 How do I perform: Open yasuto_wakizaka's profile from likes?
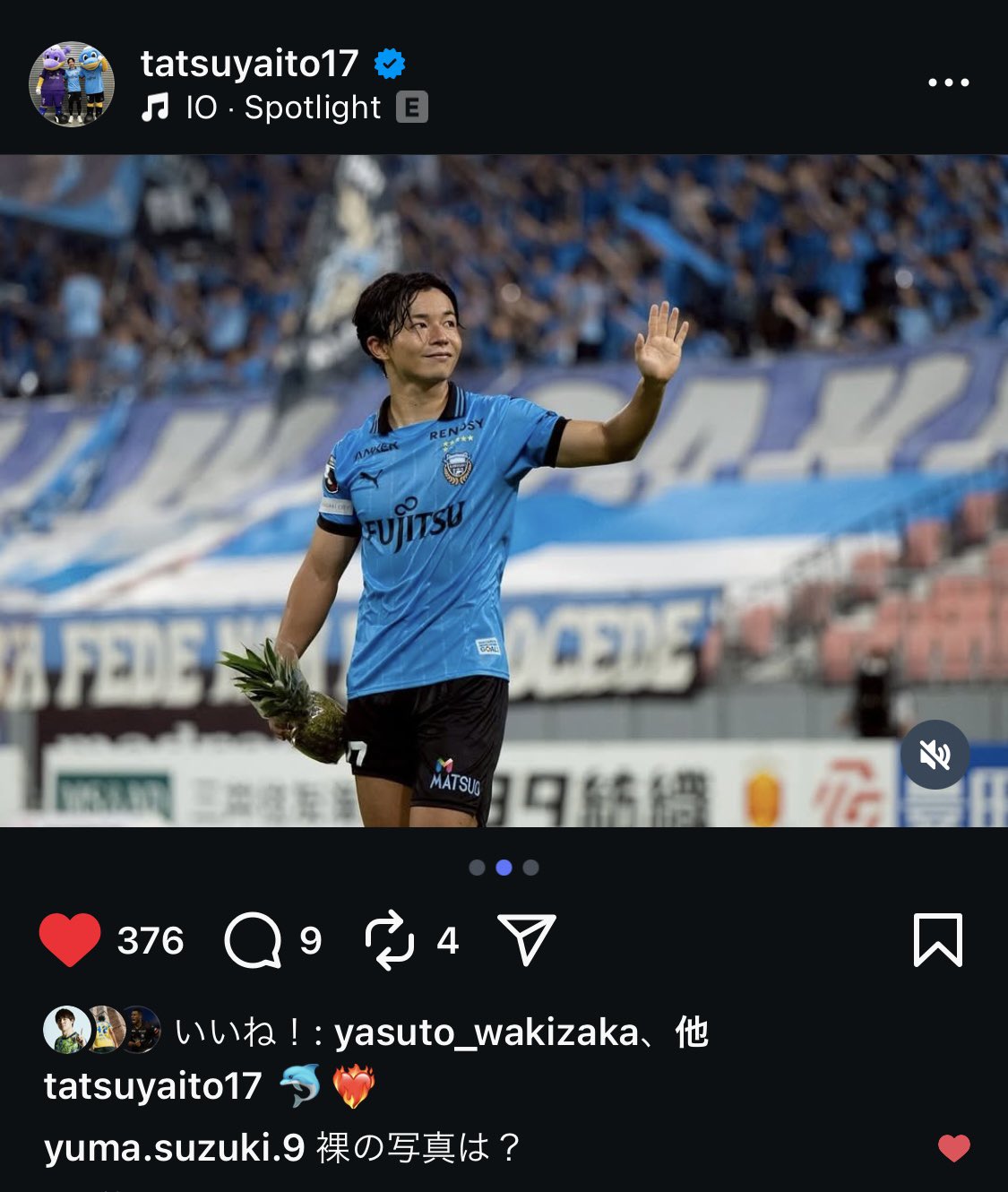(486, 1032)
